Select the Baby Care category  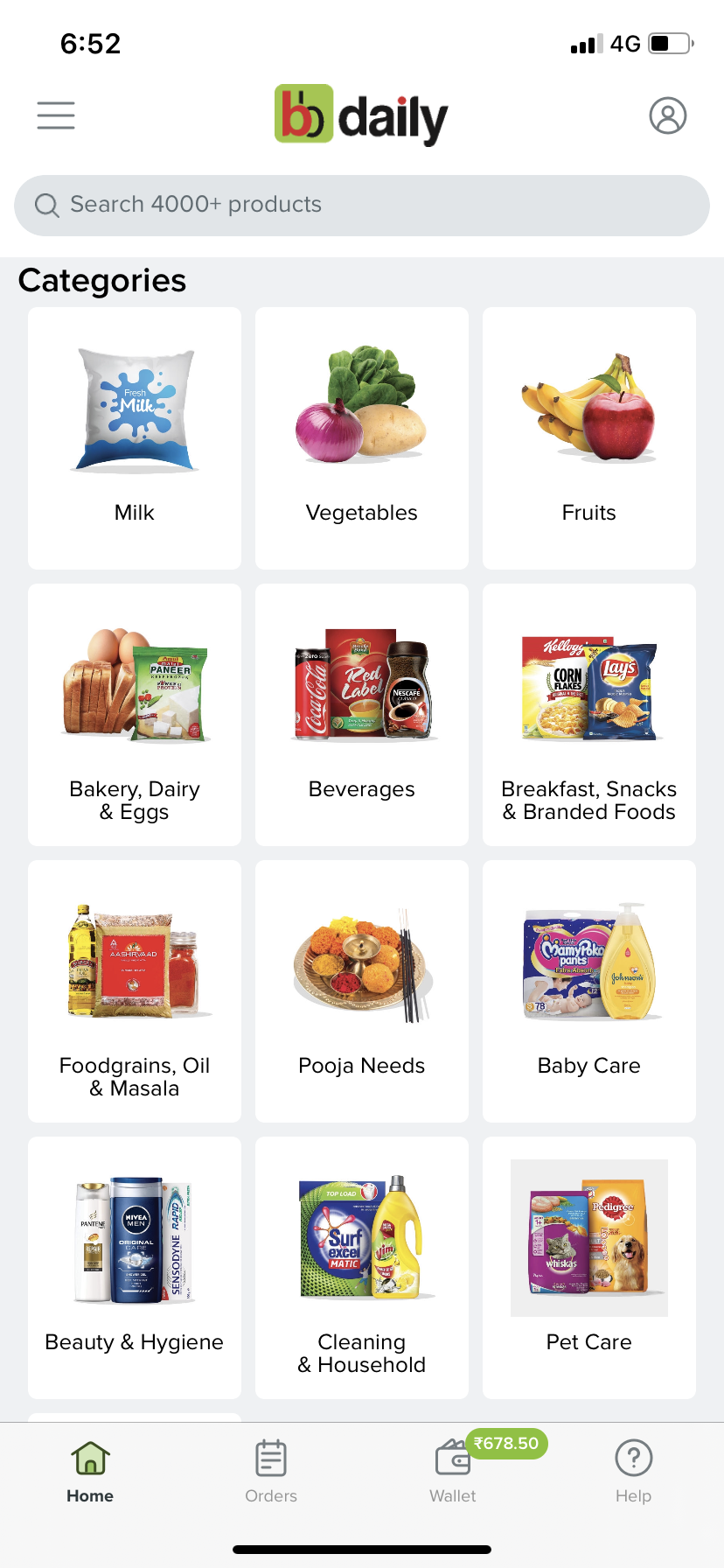tap(588, 990)
